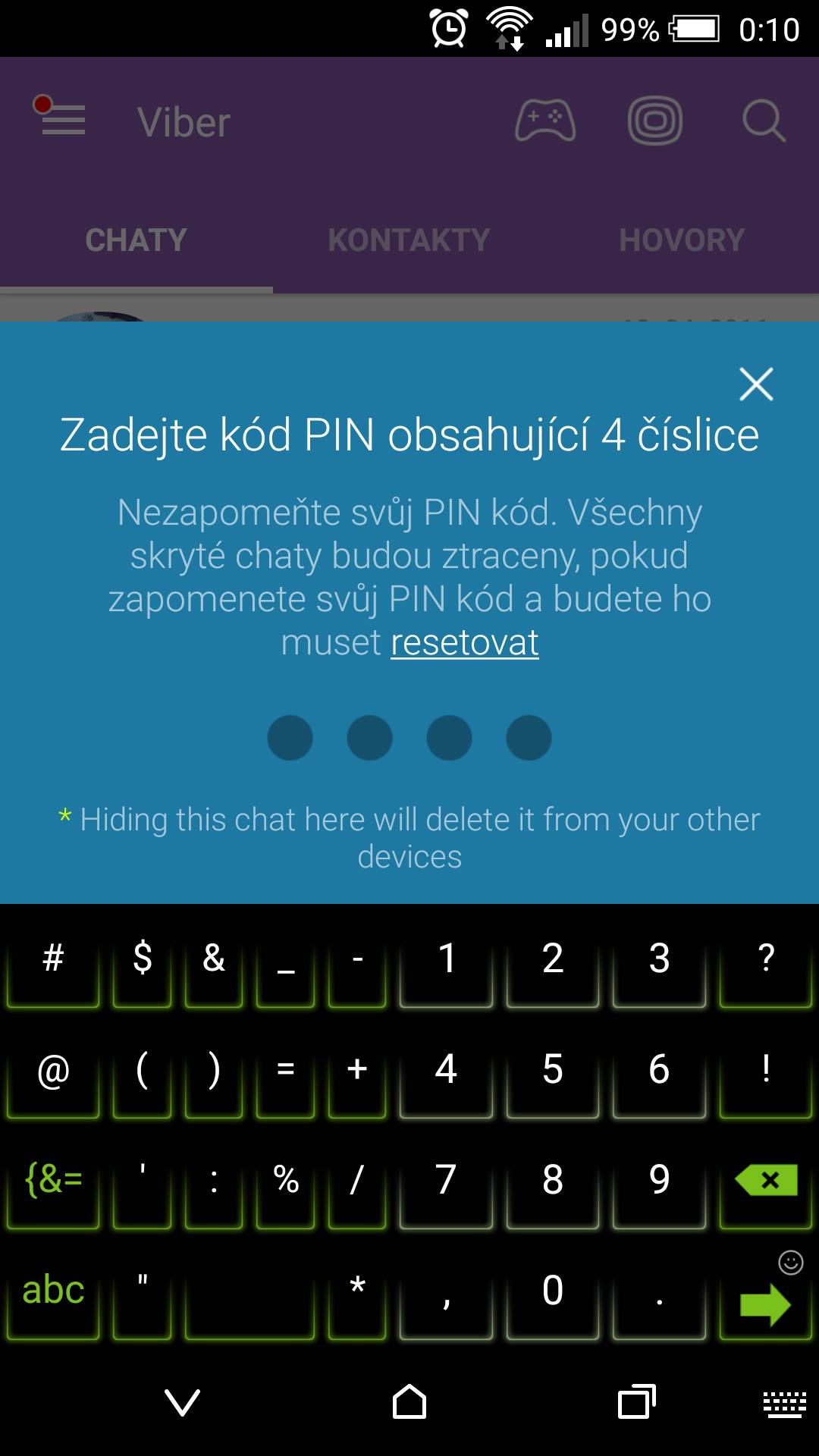Type digit 1 on the keypad
The image size is (819, 1456).
click(x=446, y=959)
